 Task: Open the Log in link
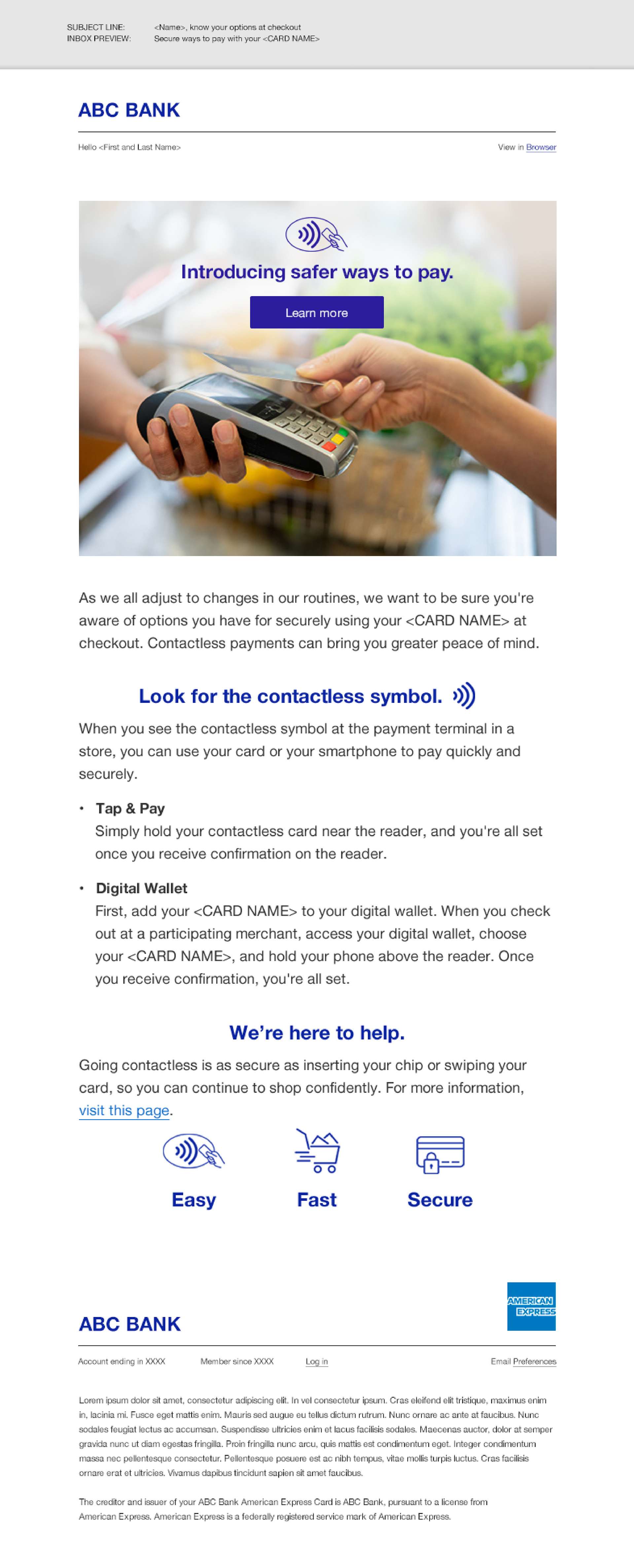pos(316,1361)
